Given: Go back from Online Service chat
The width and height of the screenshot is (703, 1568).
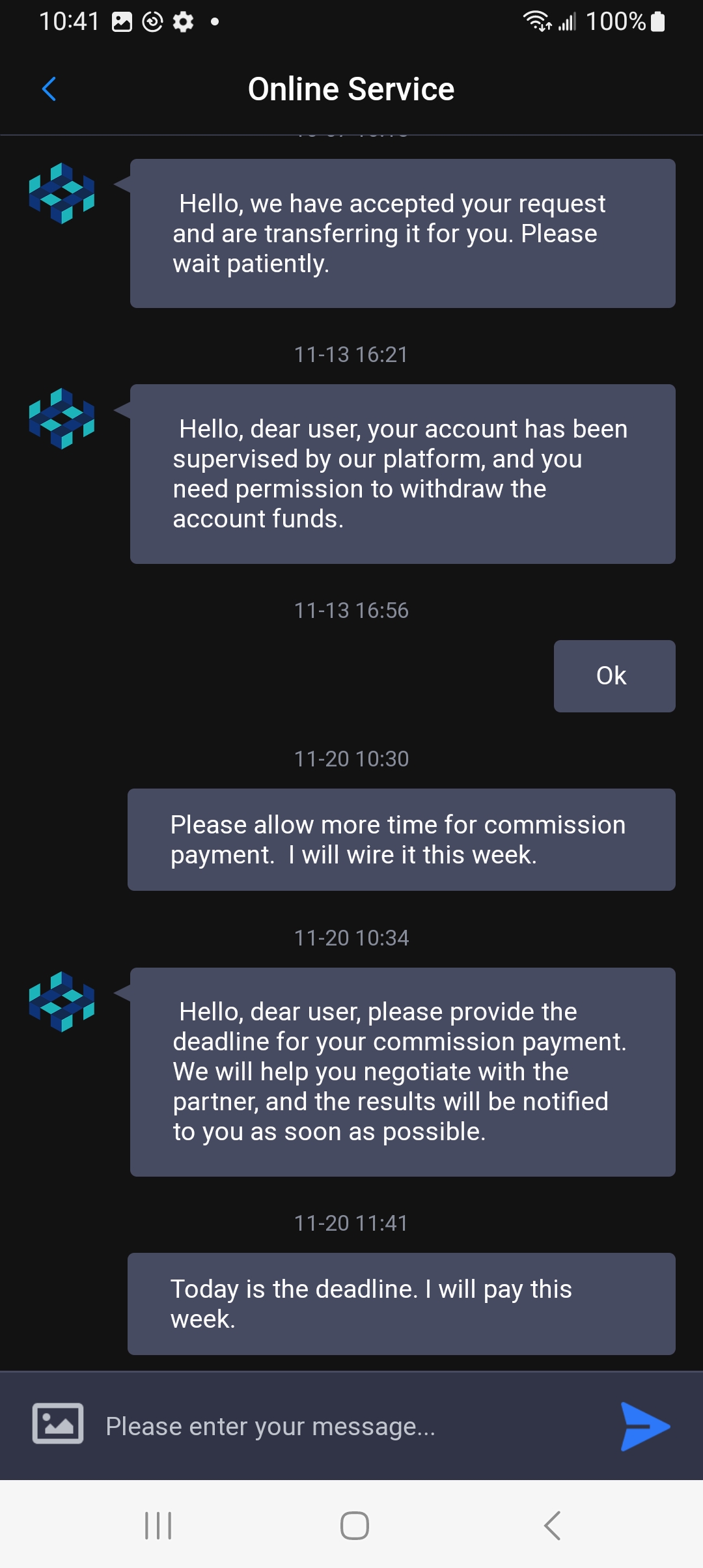Looking at the screenshot, I should (49, 89).
